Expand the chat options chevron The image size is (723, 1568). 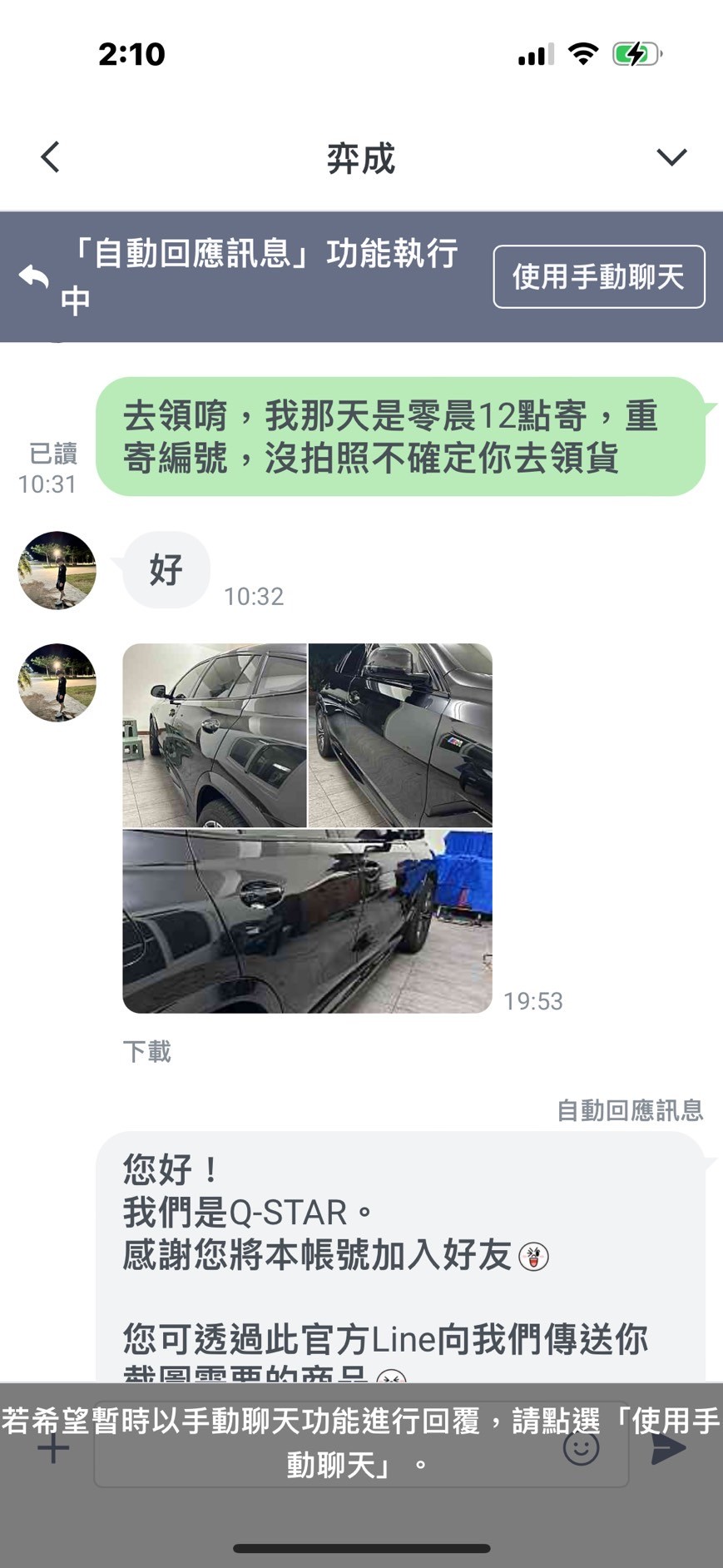671,156
